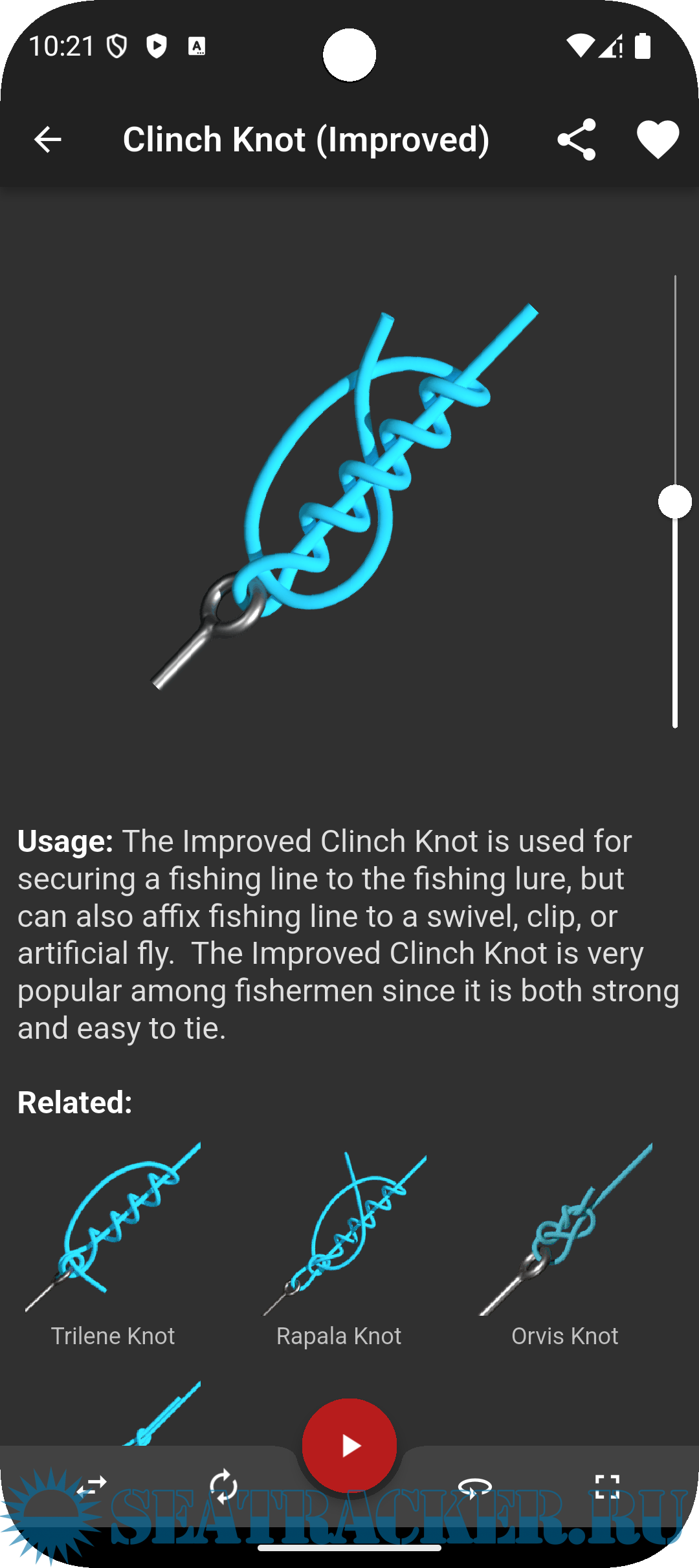The image size is (699, 1568).
Task: Enter fullscreen view of the knot
Action: pos(607,1486)
